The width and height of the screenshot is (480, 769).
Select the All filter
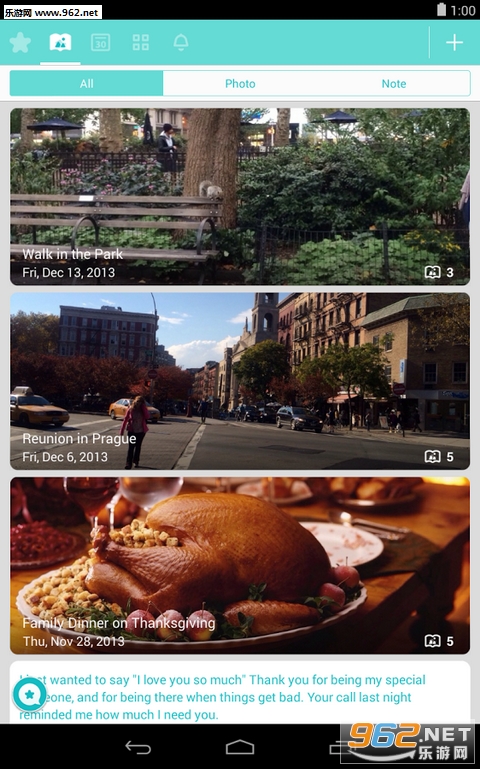[86, 83]
